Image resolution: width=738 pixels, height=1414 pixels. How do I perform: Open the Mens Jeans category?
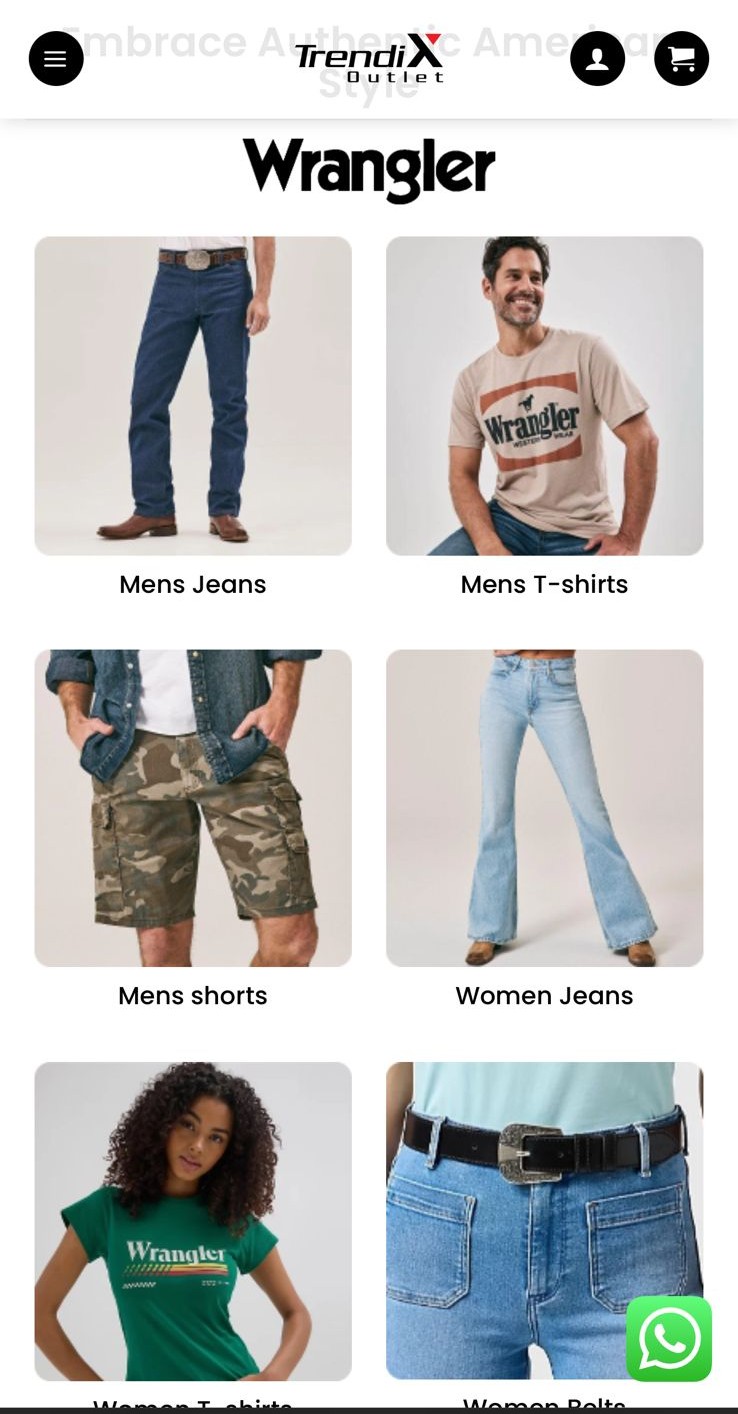click(x=193, y=396)
